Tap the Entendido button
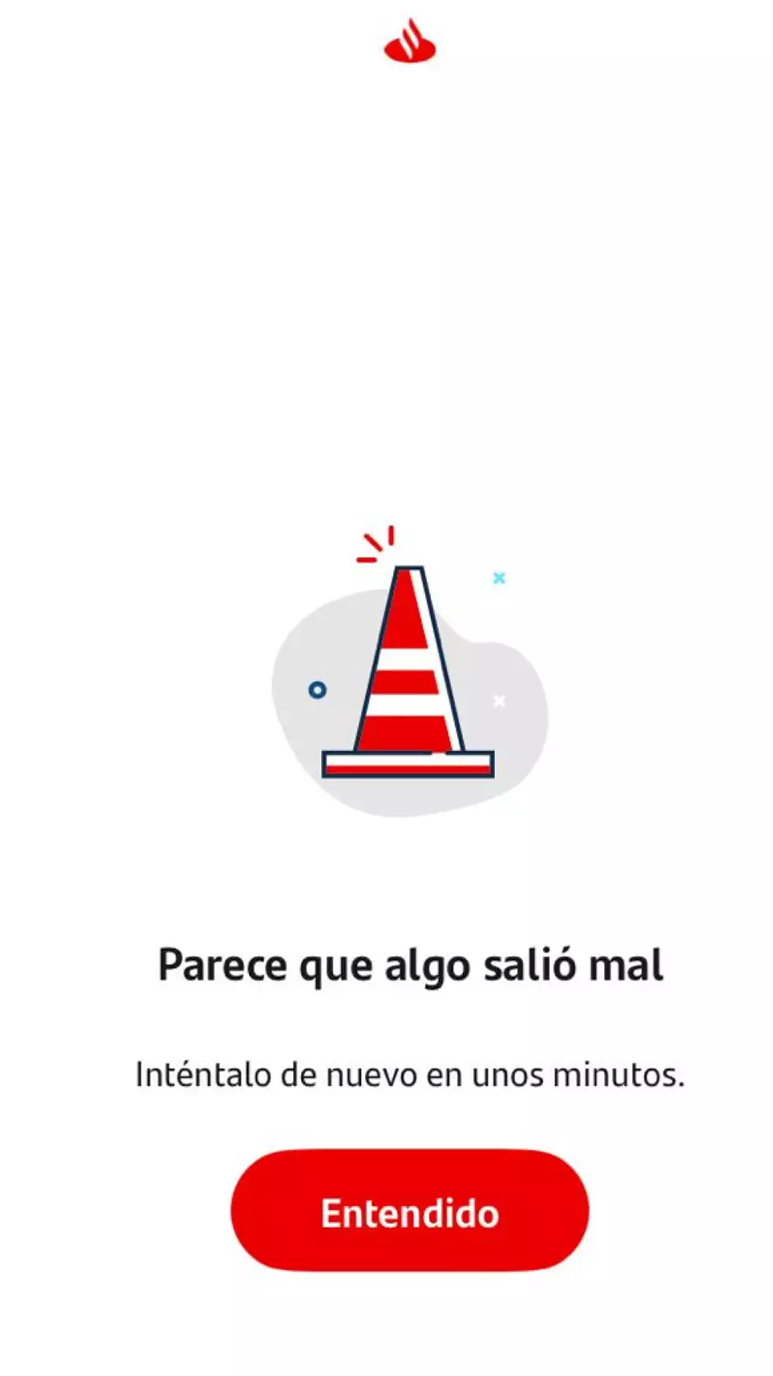 click(x=409, y=1211)
